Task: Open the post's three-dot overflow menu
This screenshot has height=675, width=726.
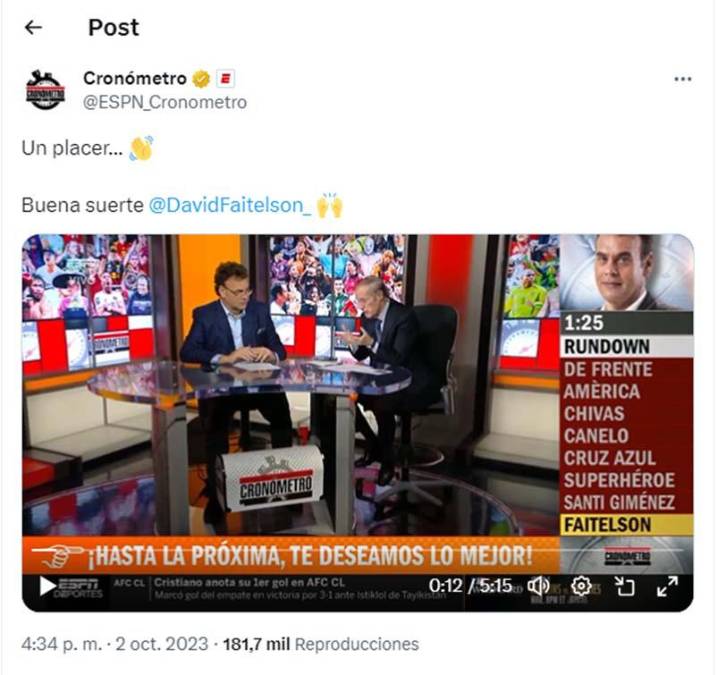Action: [683, 80]
